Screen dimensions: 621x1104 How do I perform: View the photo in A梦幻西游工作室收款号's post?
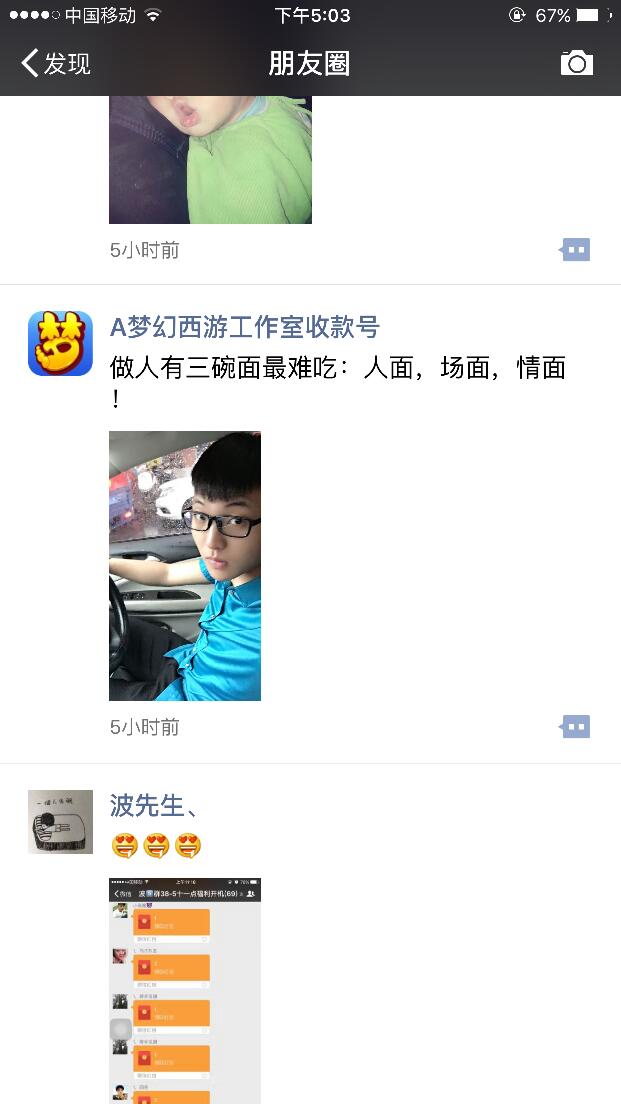(x=185, y=566)
